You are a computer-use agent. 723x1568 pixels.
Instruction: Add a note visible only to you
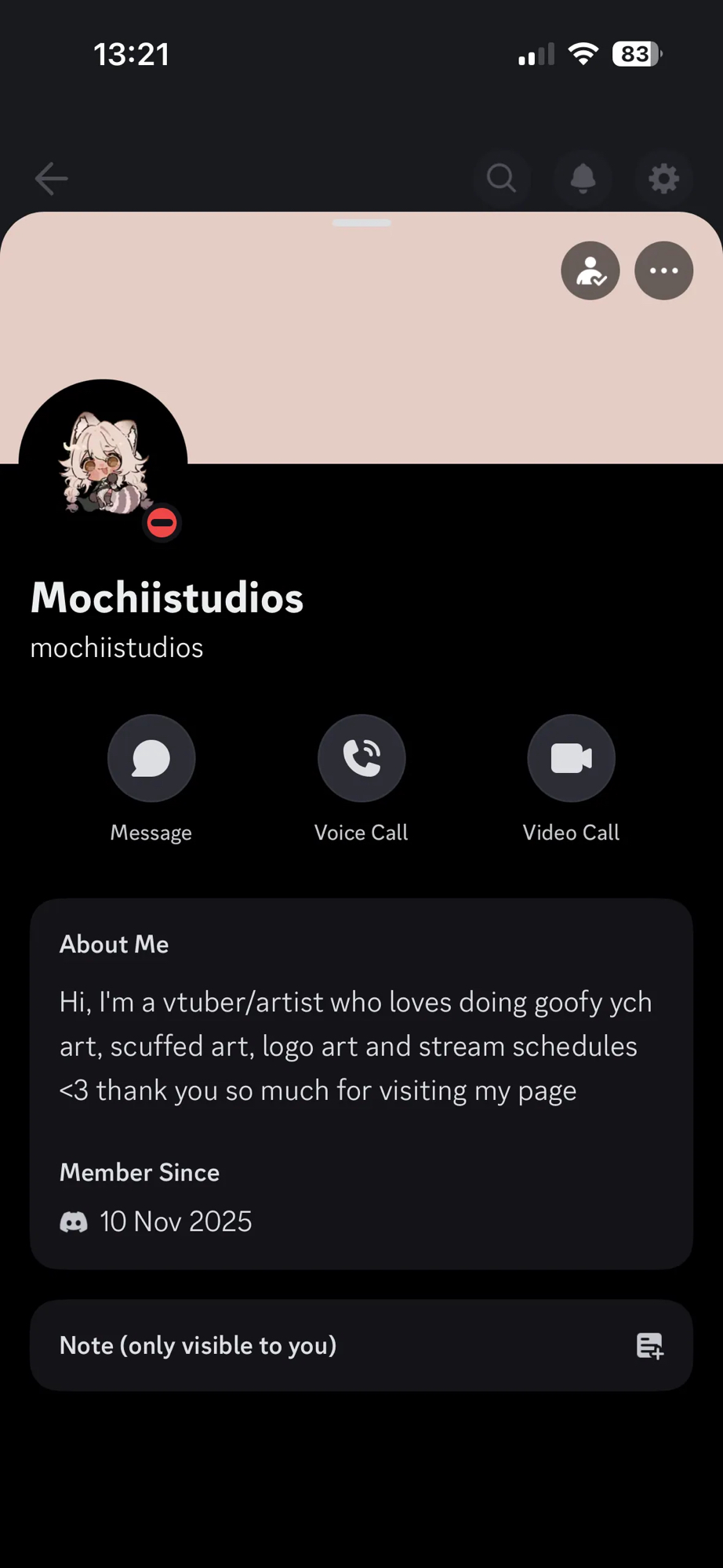coord(361,1345)
